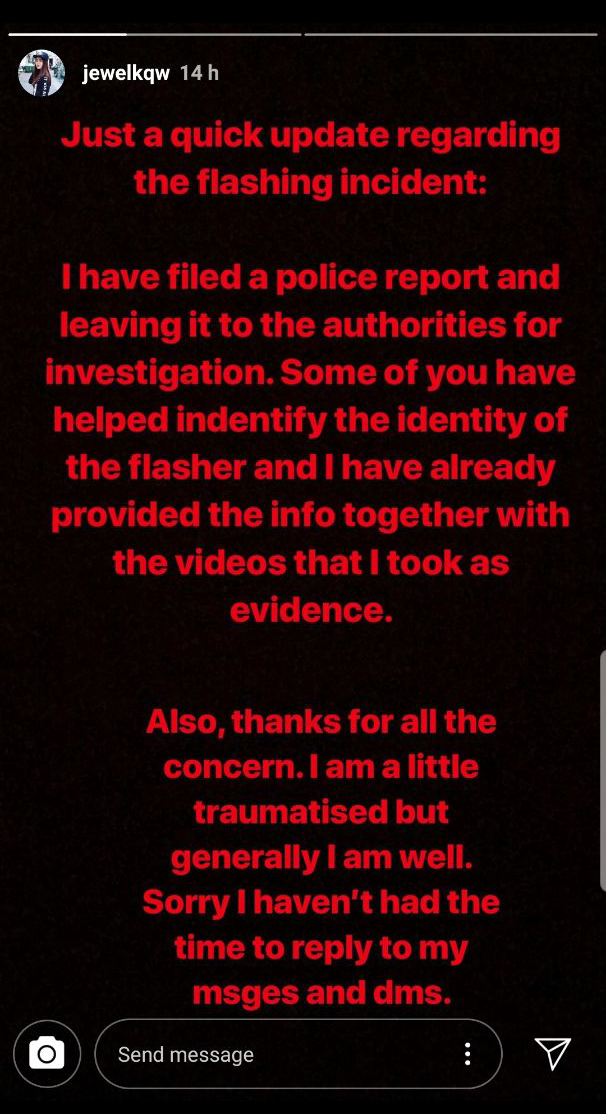Open the camera icon
Viewport: 606px width, 1114px height.
(46, 1053)
